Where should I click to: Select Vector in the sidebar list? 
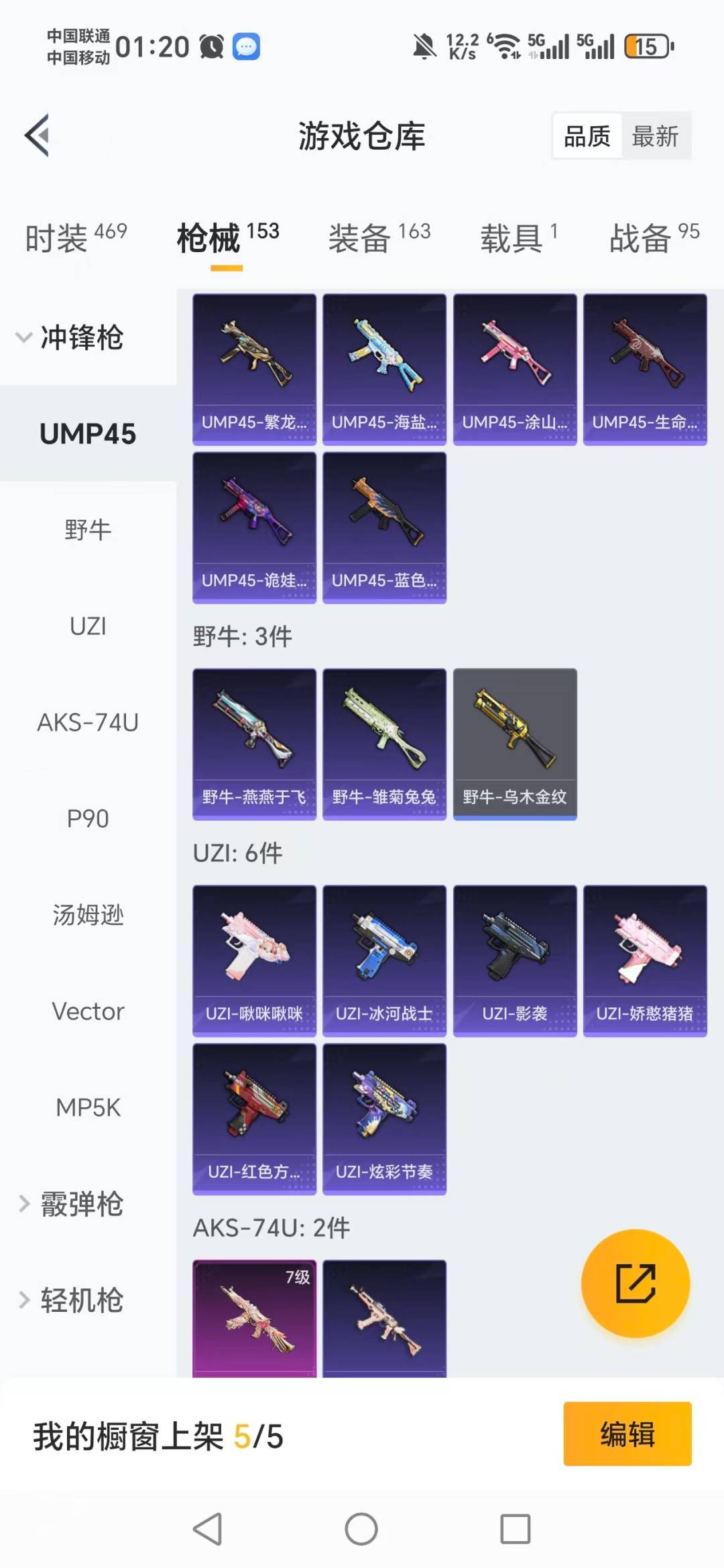point(88,1011)
